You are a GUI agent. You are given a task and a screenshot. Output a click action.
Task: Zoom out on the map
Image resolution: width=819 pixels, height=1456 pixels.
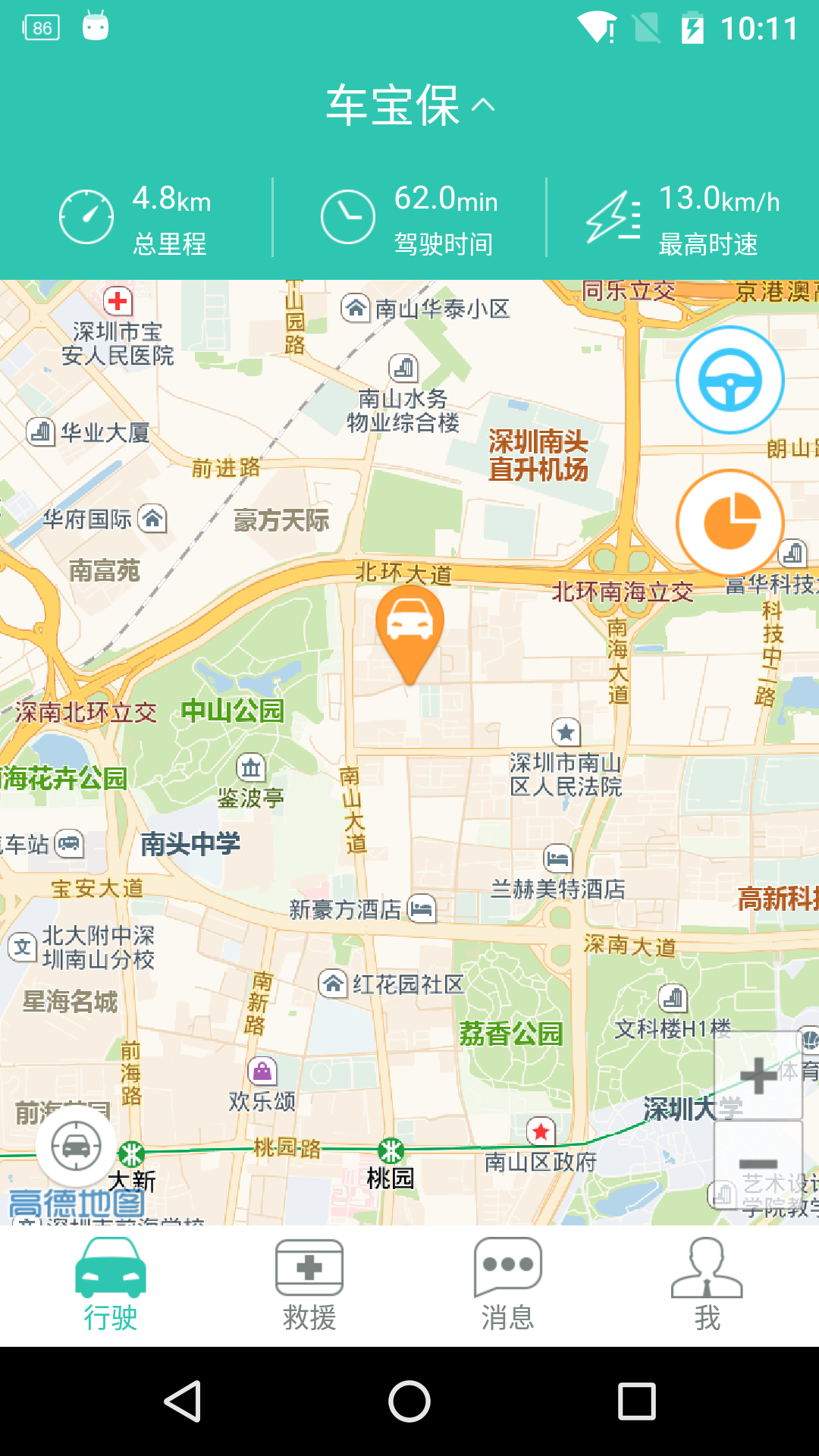(x=758, y=1165)
